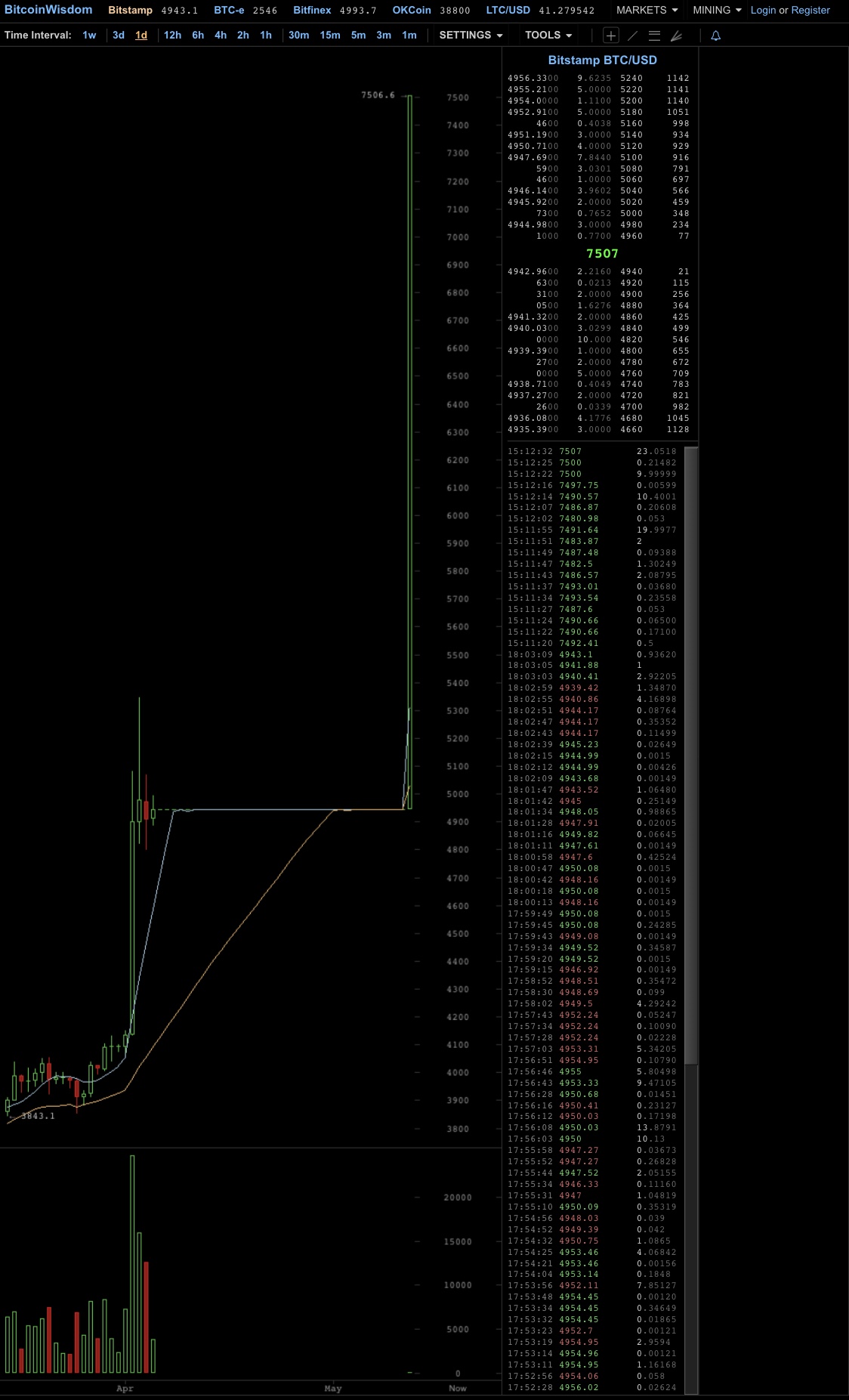Screen dimensions: 849x1400
Task: Switch to the BTC-e market
Action: click(x=229, y=11)
